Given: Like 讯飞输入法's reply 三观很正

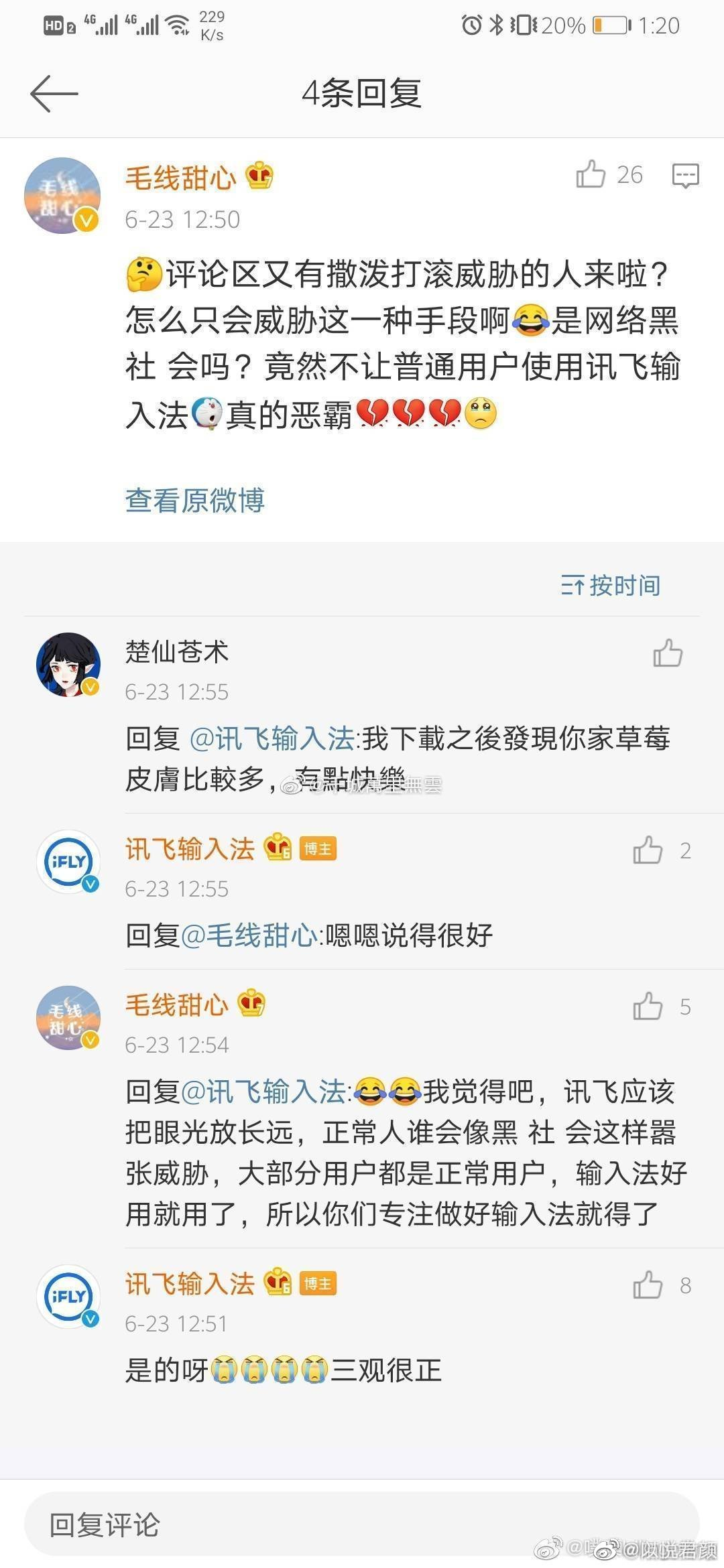Looking at the screenshot, I should click(648, 1285).
